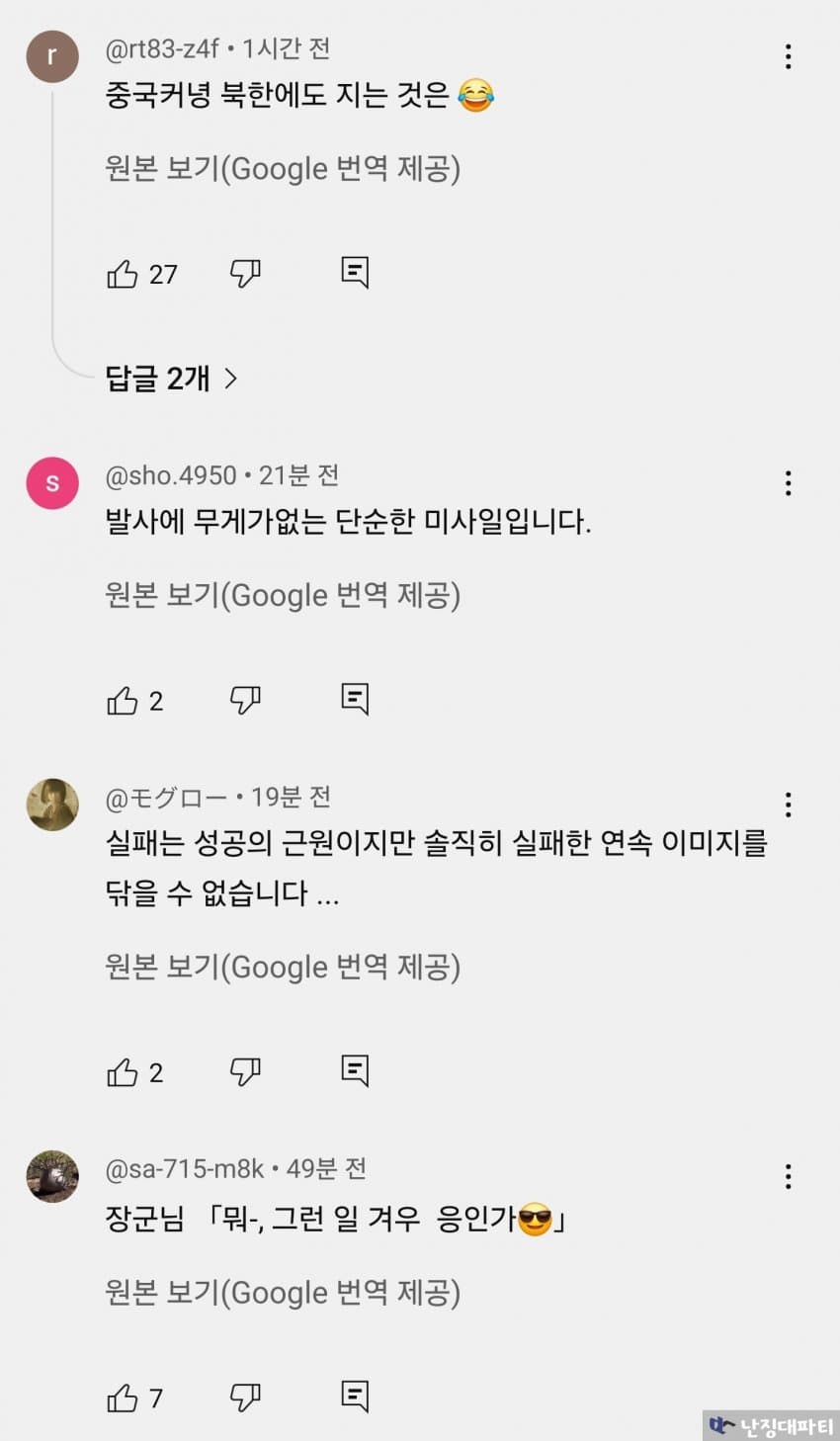This screenshot has width=840, height=1441.
Task: Reply to the @モグロー comment
Action: tap(355, 1070)
